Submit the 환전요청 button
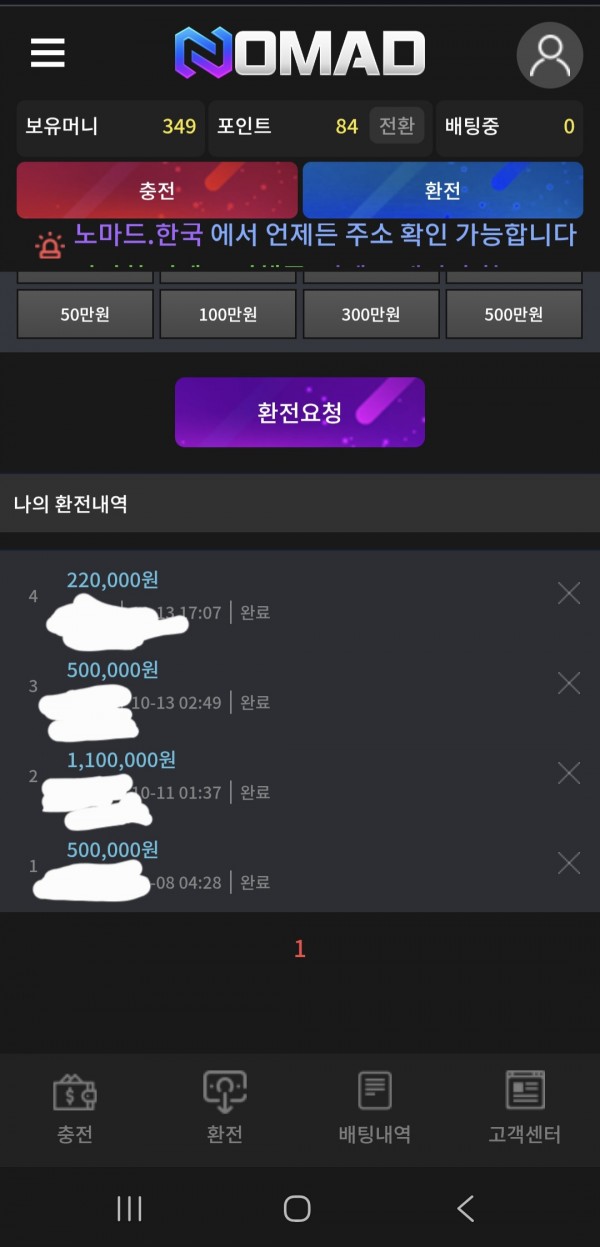Image resolution: width=600 pixels, height=1247 pixels. [300, 412]
